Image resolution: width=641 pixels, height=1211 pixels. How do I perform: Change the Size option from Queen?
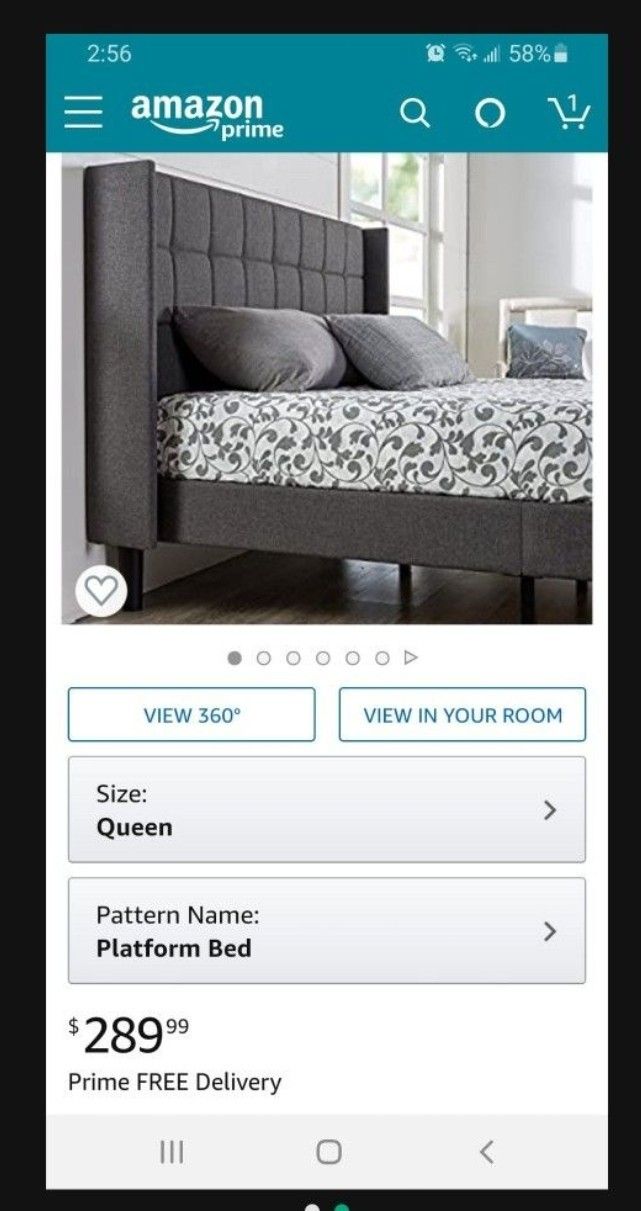pyautogui.click(x=327, y=810)
